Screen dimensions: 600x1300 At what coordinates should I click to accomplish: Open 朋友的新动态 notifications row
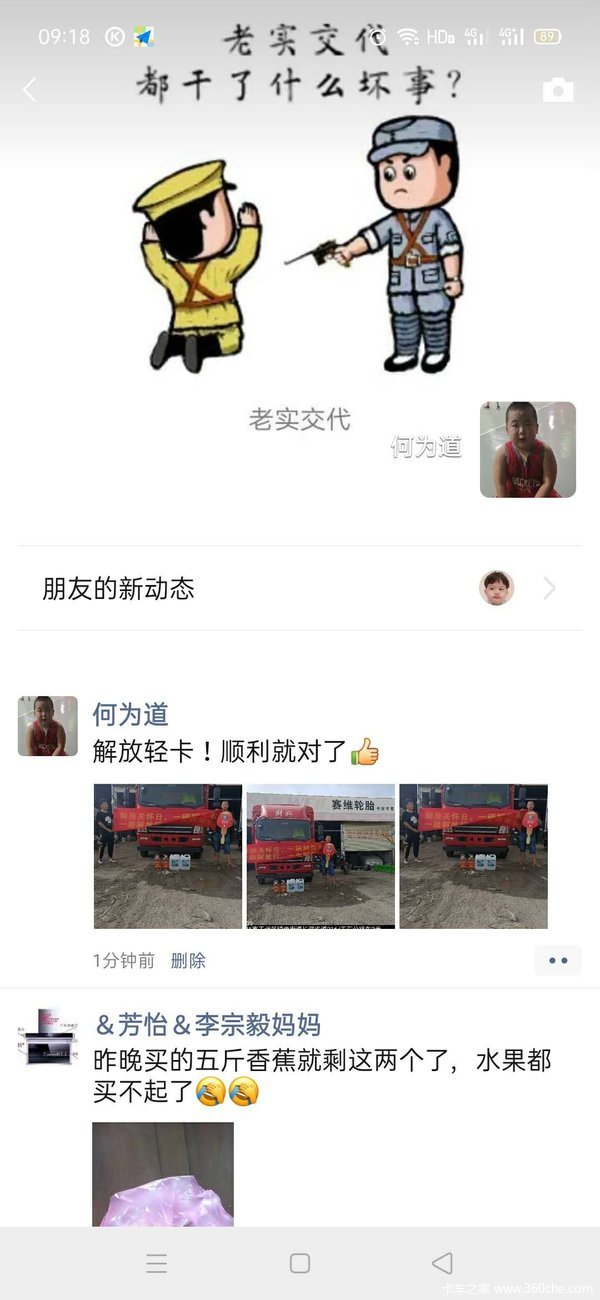point(300,588)
